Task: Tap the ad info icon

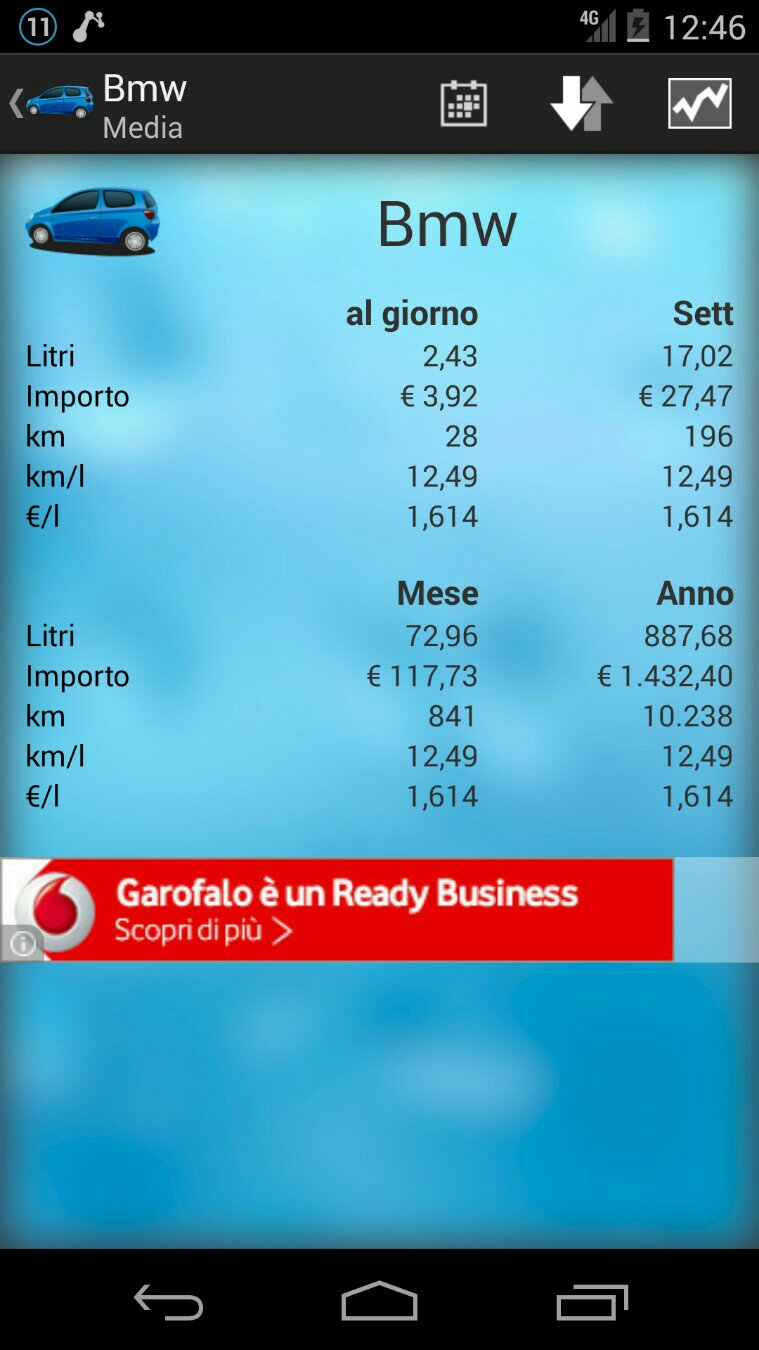Action: [x=22, y=943]
